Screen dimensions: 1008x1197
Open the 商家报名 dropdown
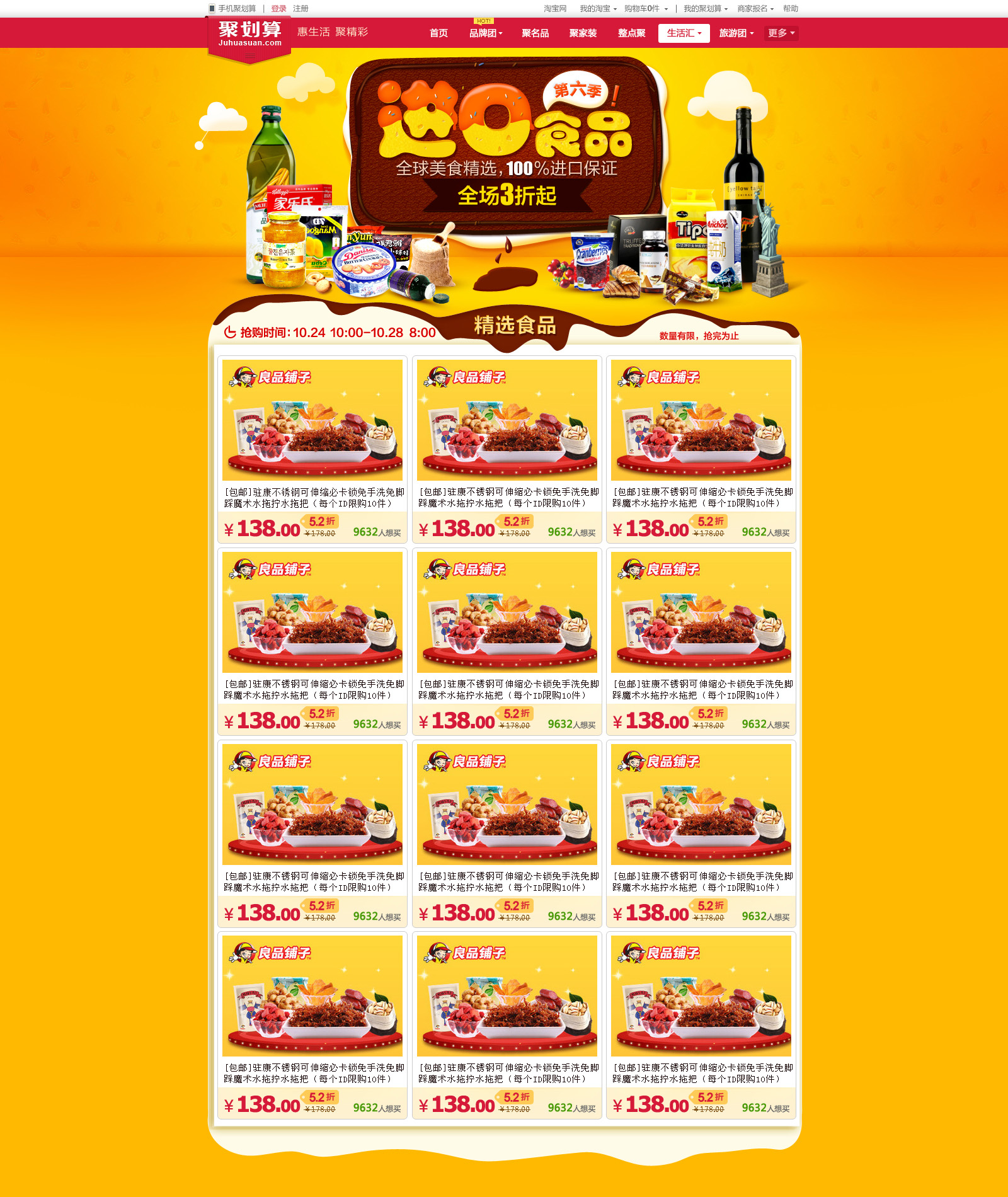(755, 9)
